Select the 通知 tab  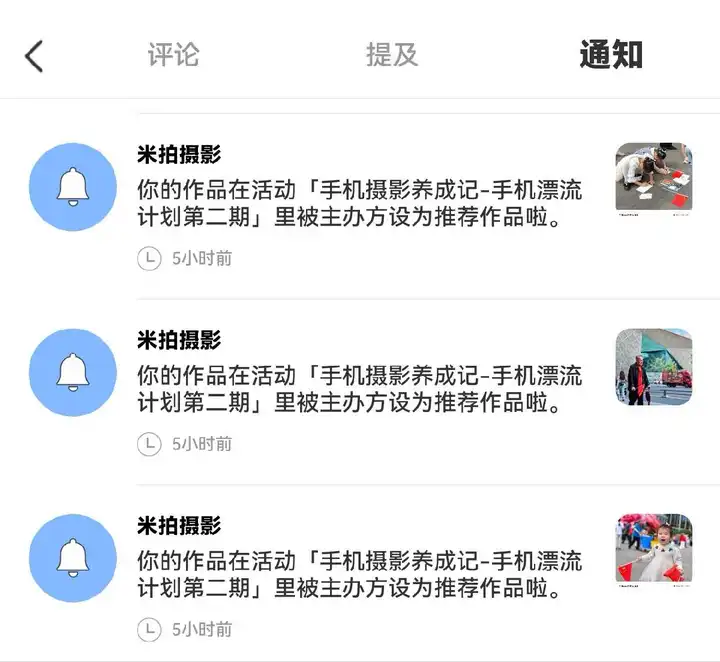(610, 55)
